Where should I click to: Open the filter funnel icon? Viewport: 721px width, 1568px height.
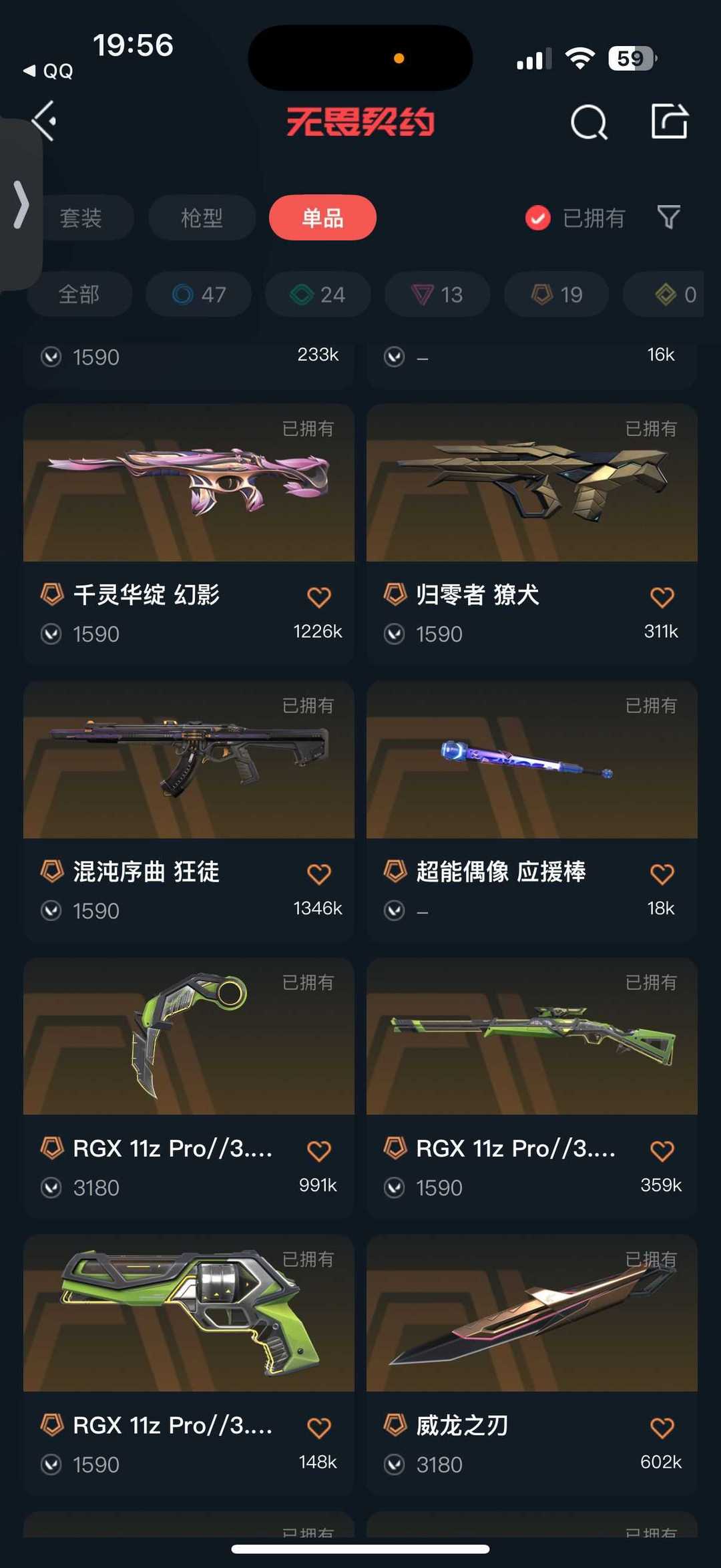pyautogui.click(x=668, y=217)
